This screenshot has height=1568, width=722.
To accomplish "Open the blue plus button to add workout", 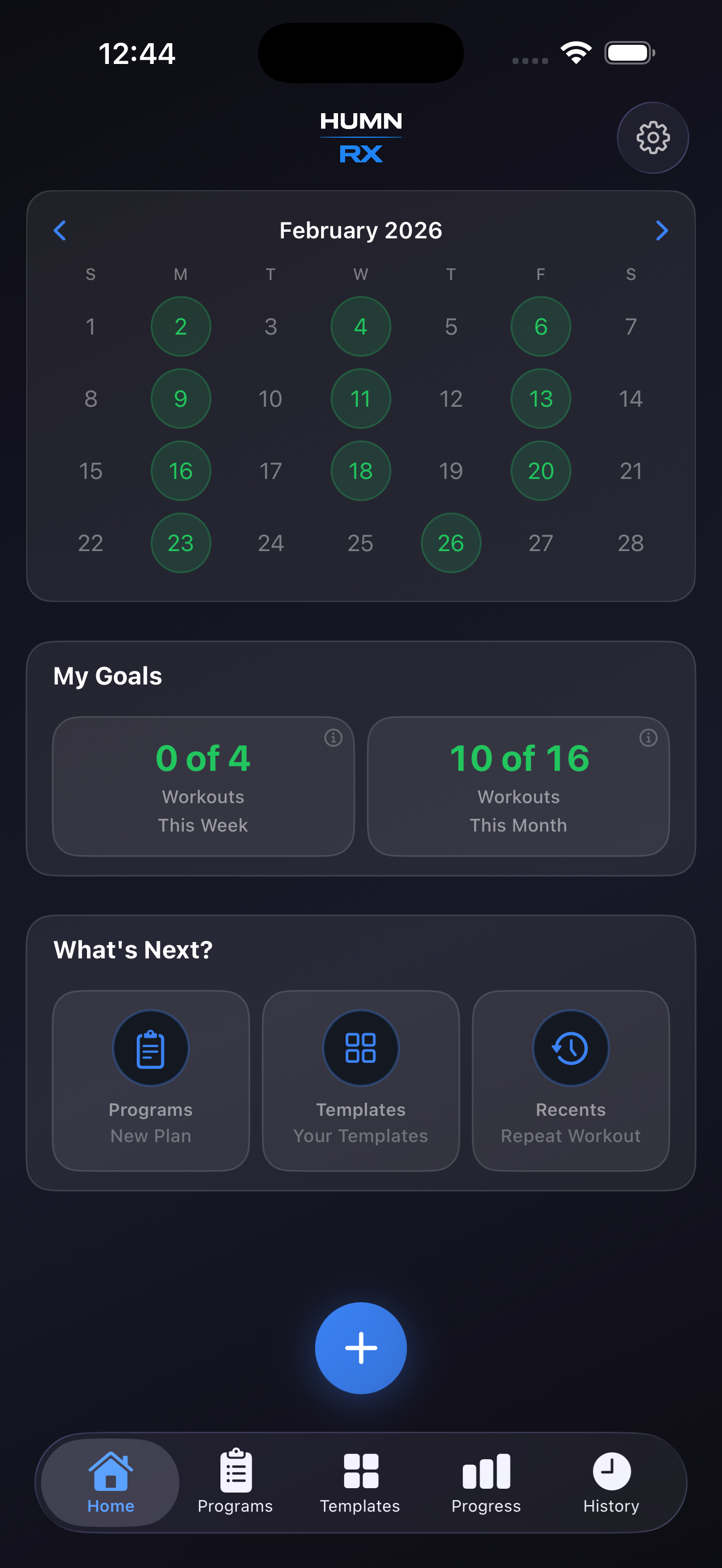I will pyautogui.click(x=360, y=1348).
